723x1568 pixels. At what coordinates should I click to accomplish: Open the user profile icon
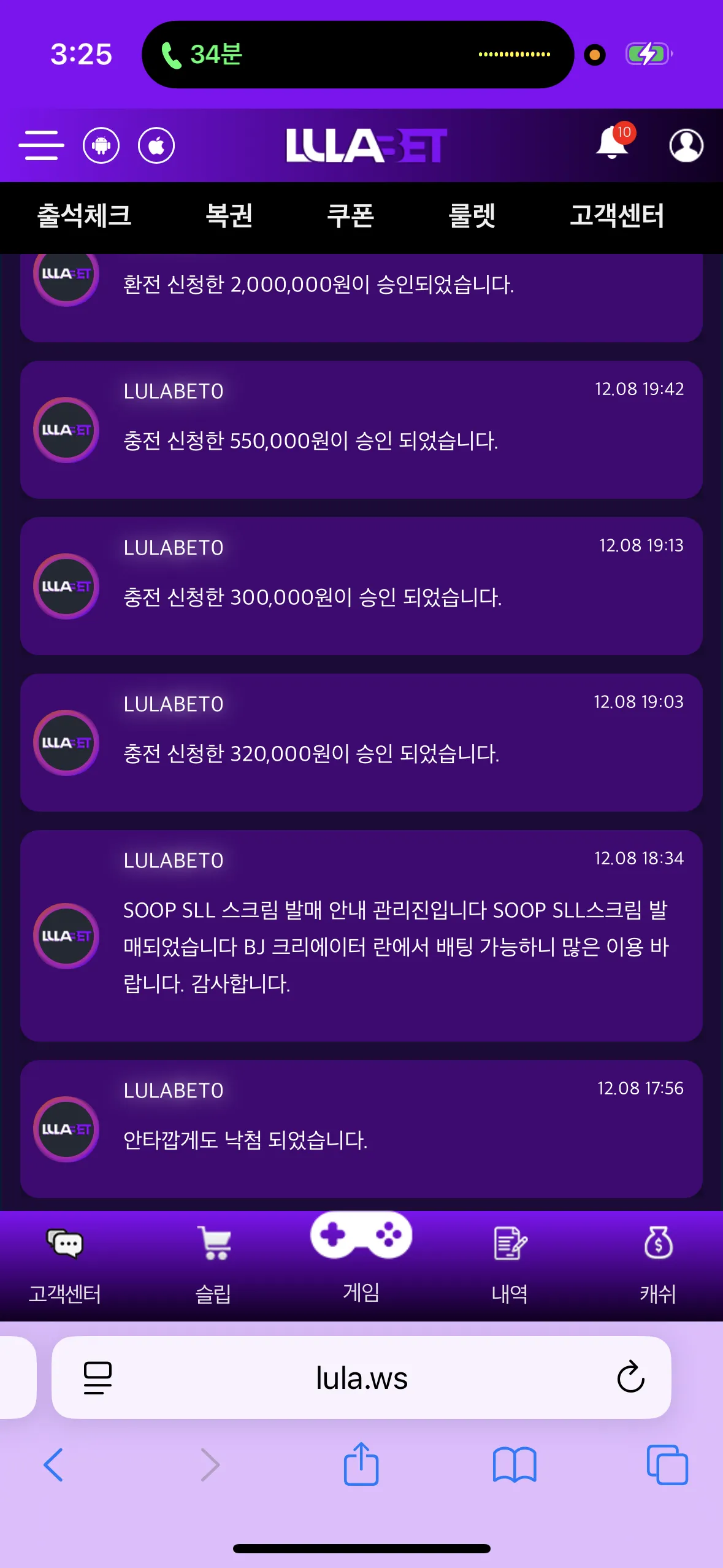[686, 145]
